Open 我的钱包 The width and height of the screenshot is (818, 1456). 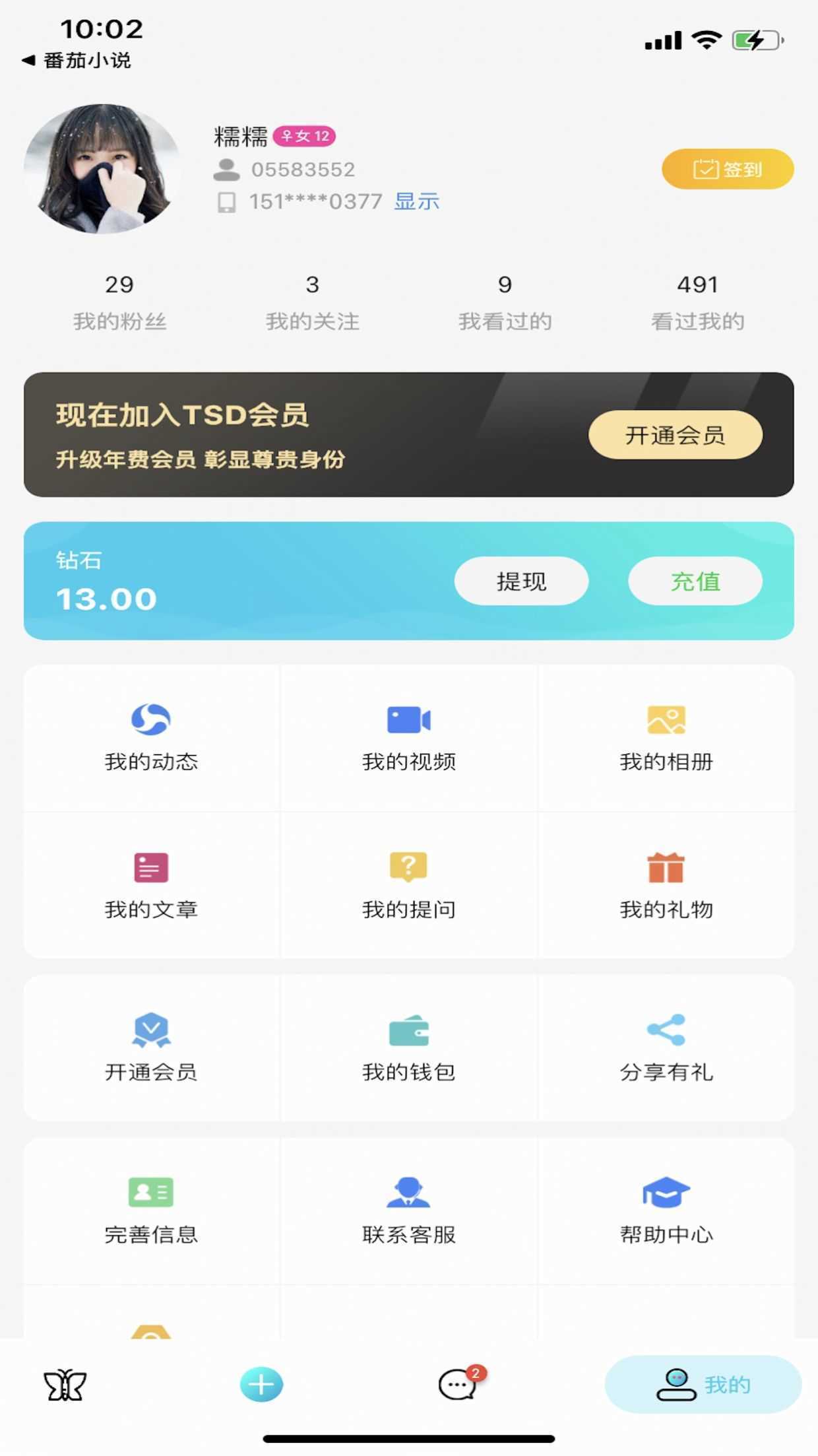tap(408, 1047)
